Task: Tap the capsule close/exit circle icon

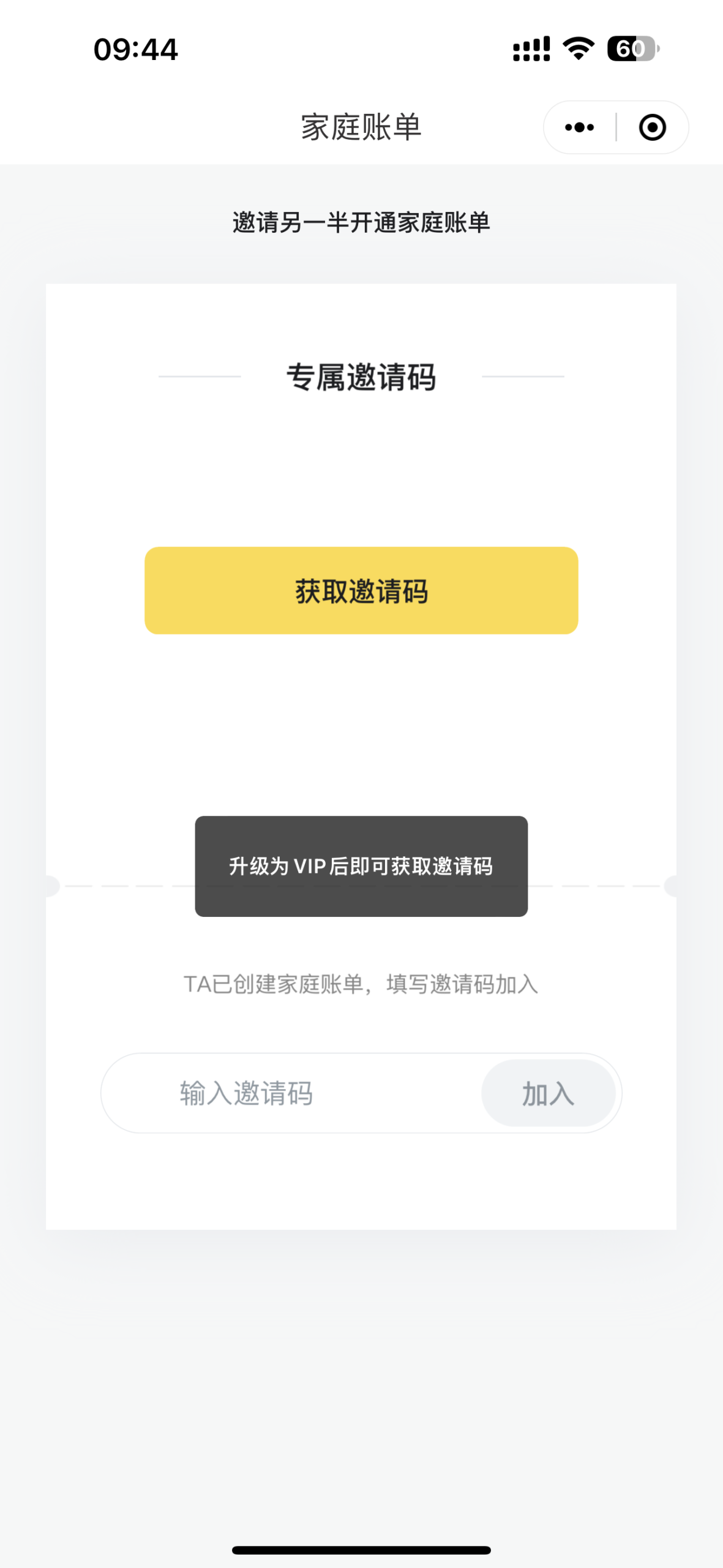Action: 651,127
